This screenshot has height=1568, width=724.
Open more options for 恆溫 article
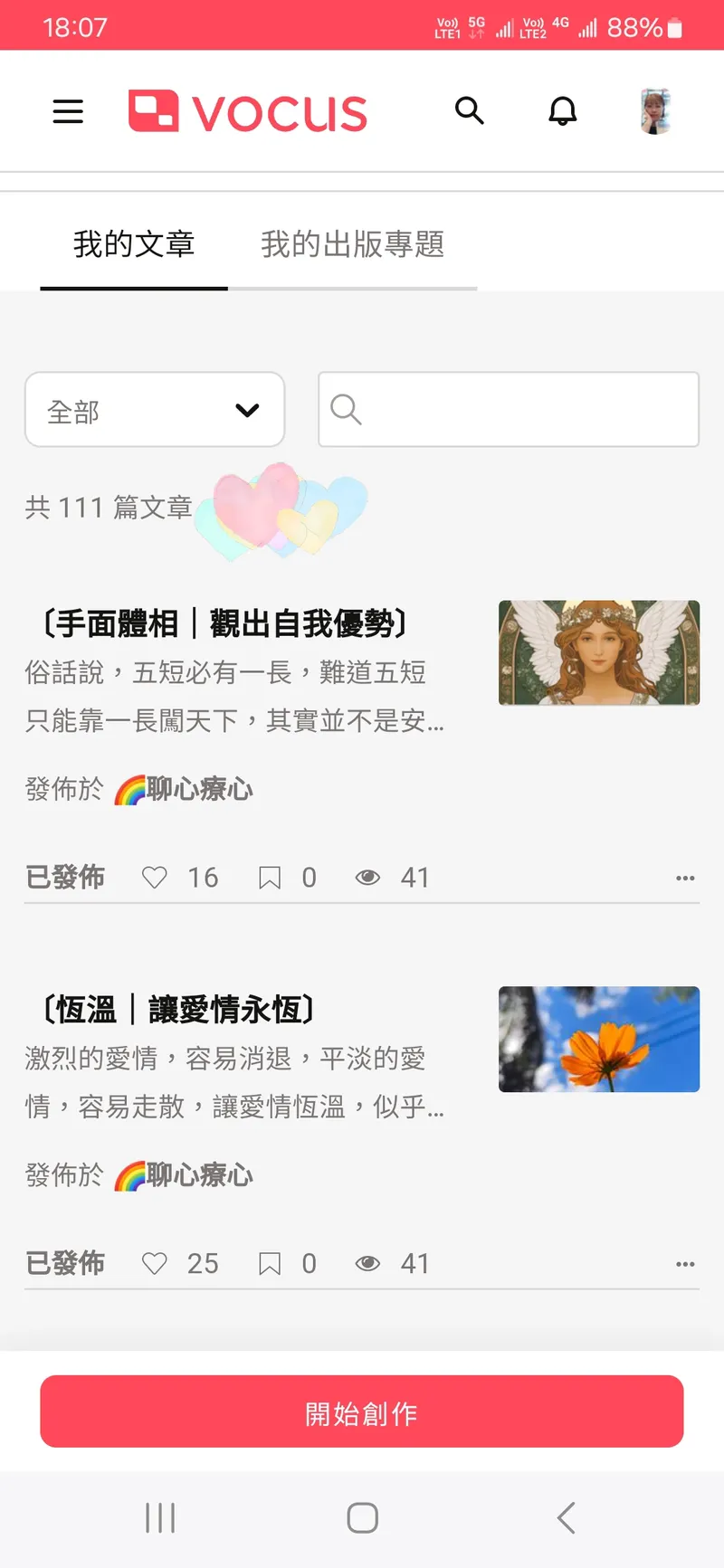click(685, 1264)
